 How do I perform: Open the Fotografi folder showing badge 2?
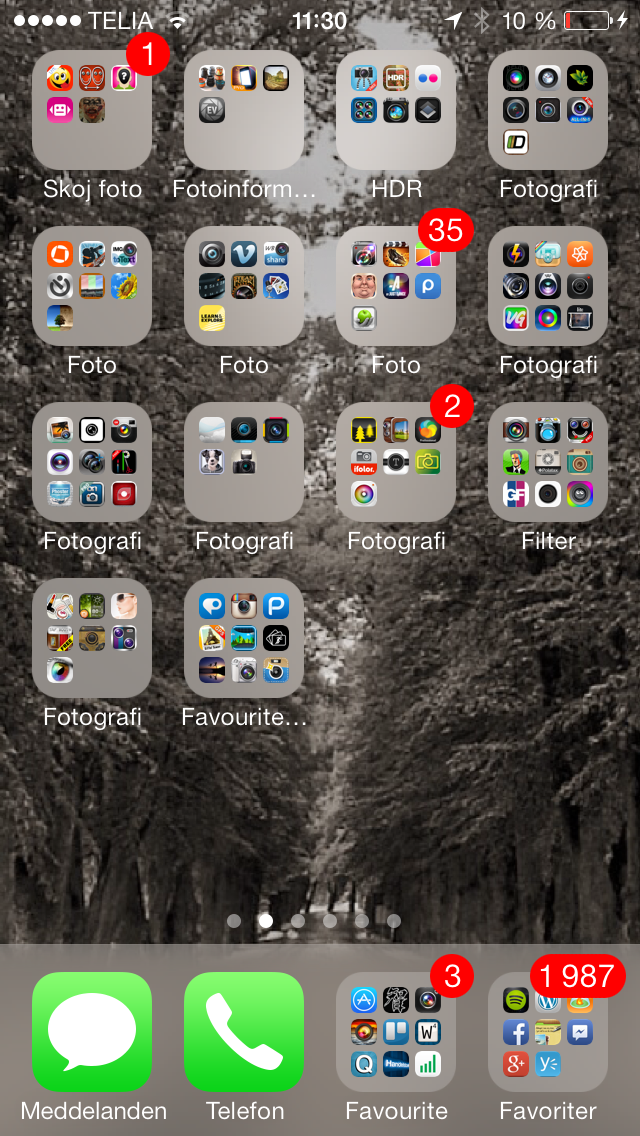(396, 462)
